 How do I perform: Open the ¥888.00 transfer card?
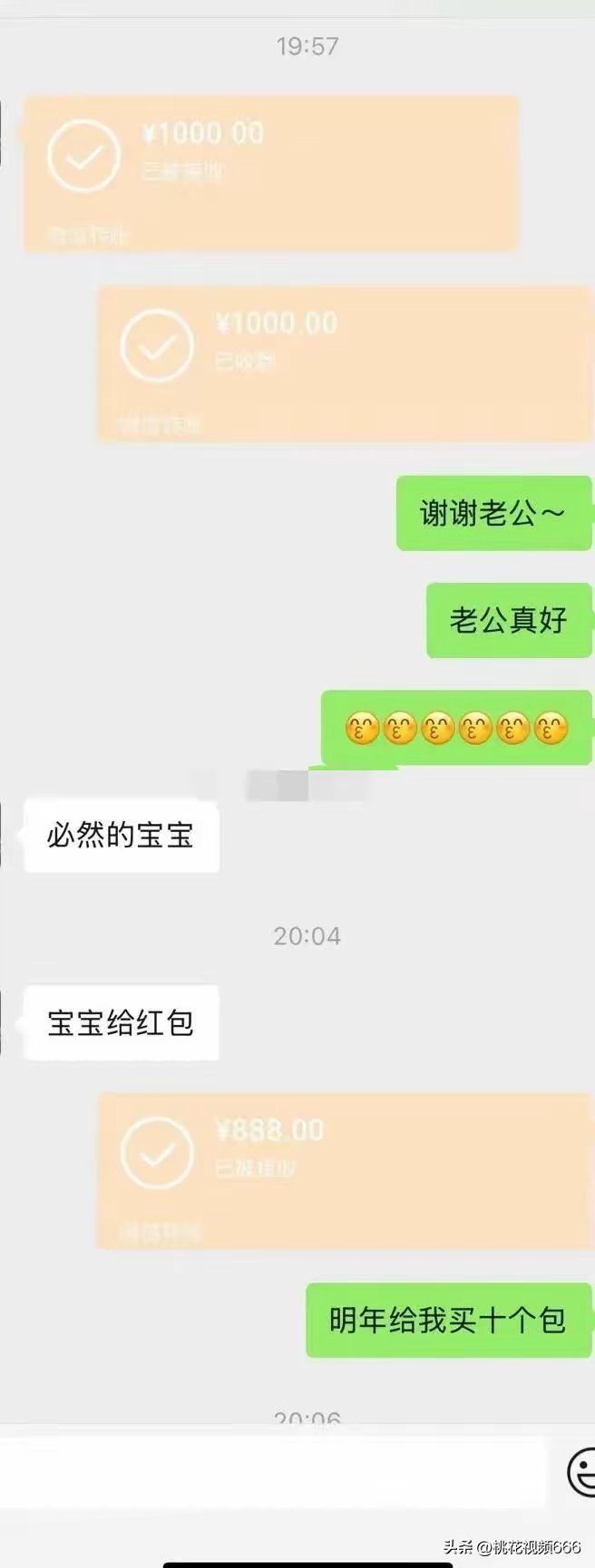point(345,1170)
